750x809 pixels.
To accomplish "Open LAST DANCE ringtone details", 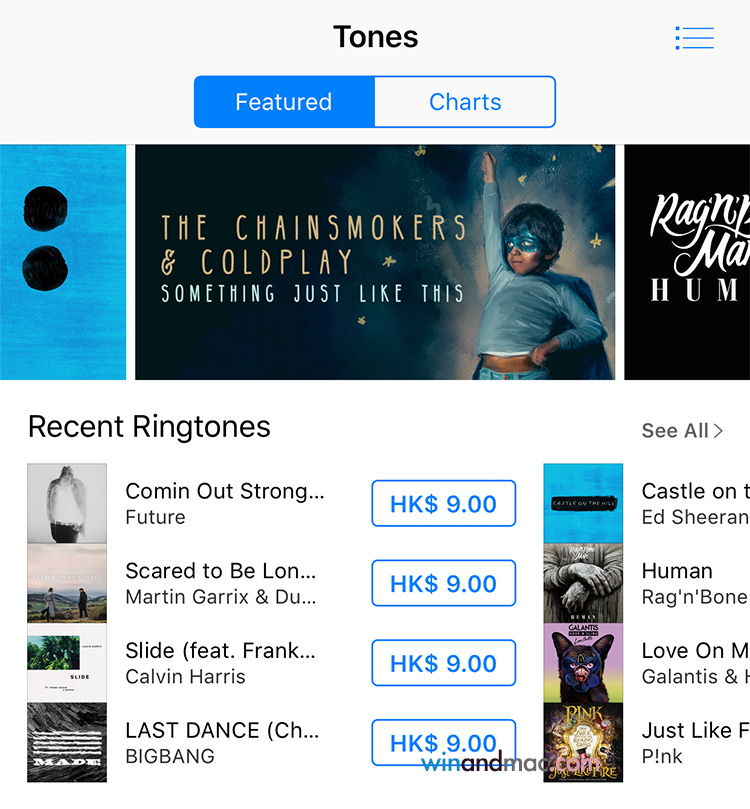I will click(220, 742).
